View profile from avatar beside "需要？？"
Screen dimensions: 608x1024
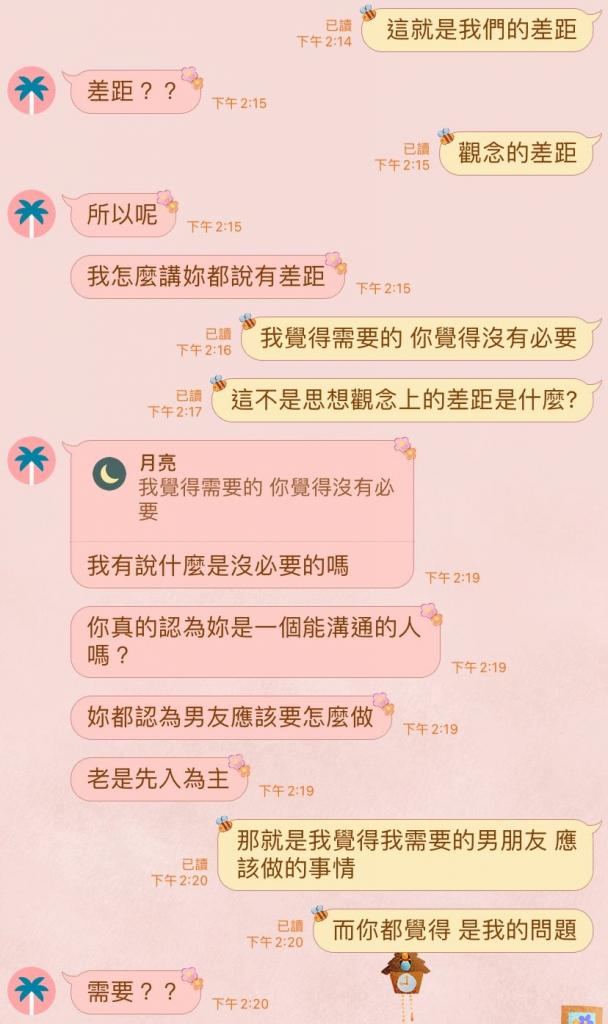(32, 990)
